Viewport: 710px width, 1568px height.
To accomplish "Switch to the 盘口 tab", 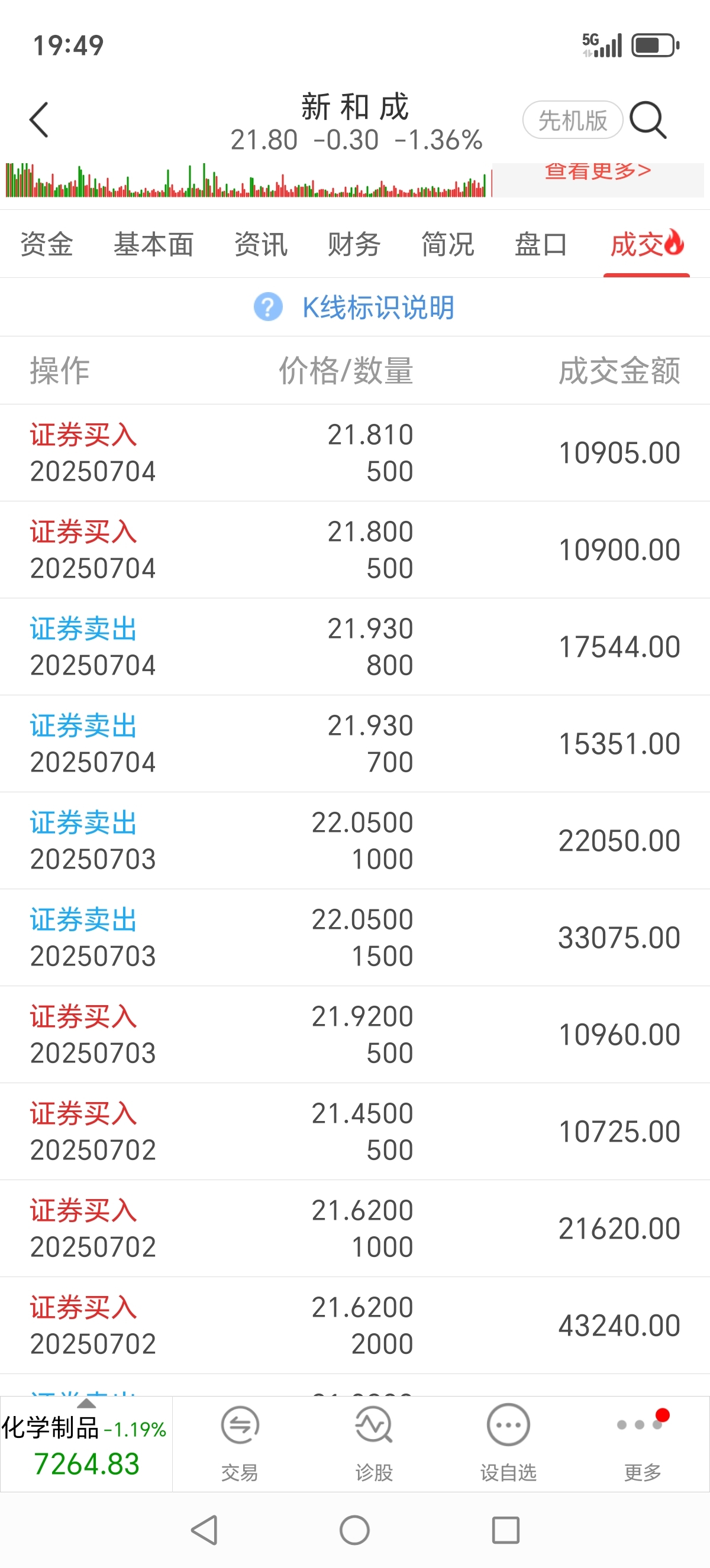I will (541, 245).
